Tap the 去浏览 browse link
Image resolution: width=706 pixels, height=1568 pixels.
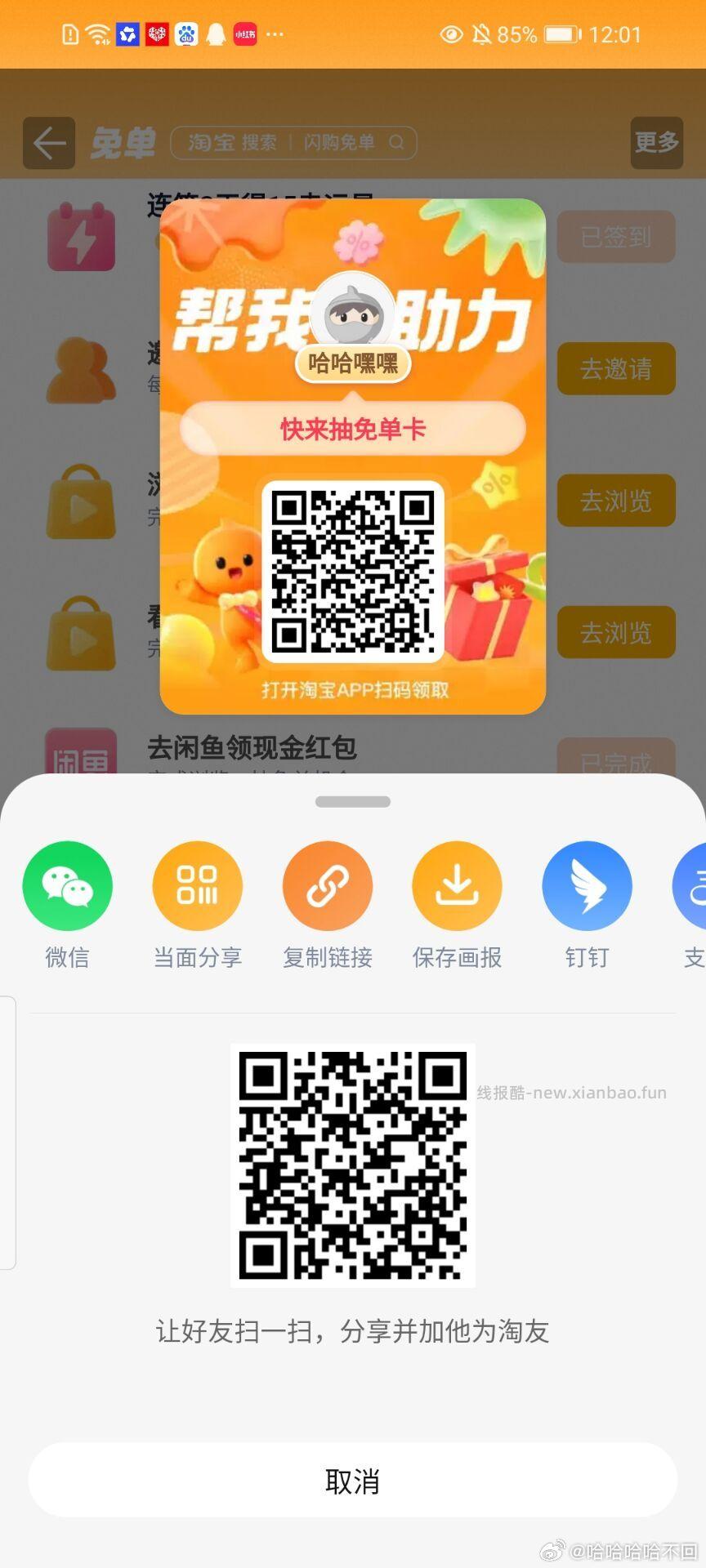click(615, 501)
